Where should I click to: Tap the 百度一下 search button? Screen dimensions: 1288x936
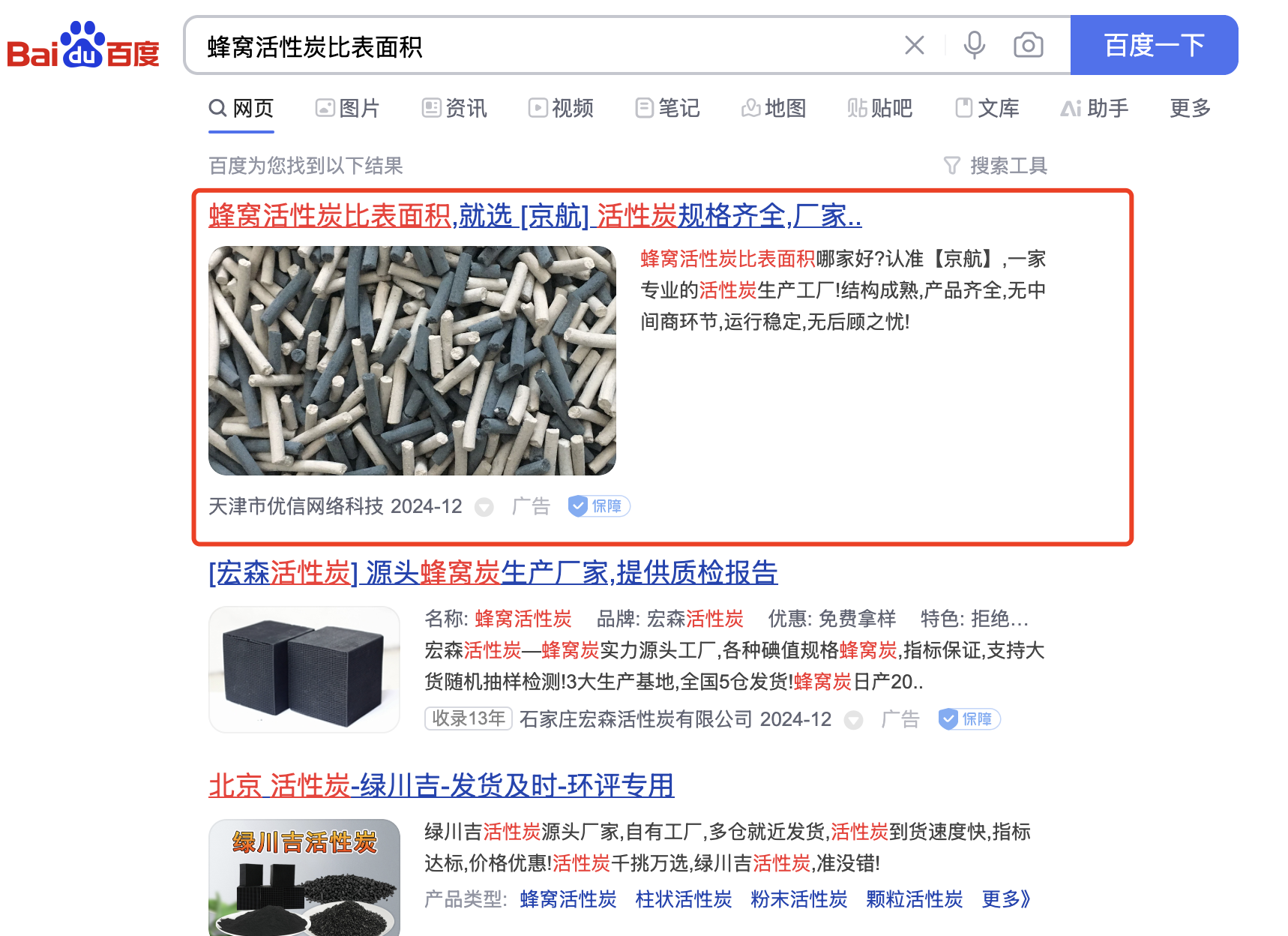coord(1153,45)
